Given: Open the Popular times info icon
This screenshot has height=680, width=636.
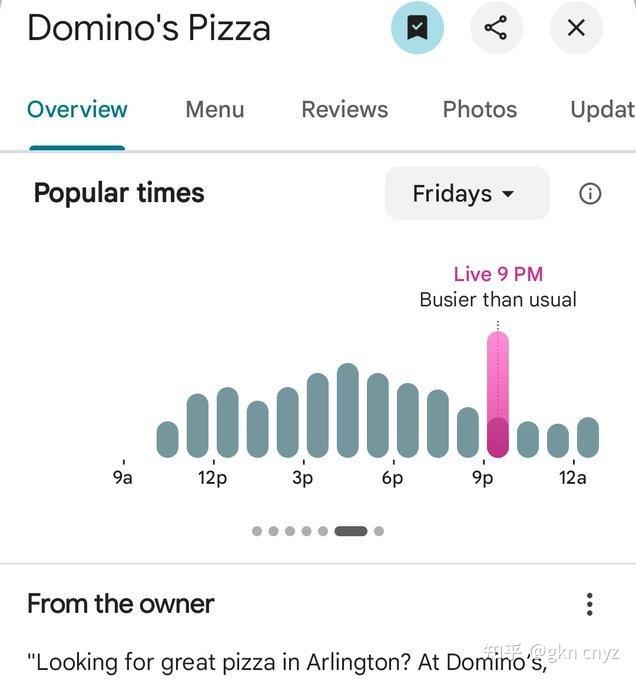Looking at the screenshot, I should (590, 193).
